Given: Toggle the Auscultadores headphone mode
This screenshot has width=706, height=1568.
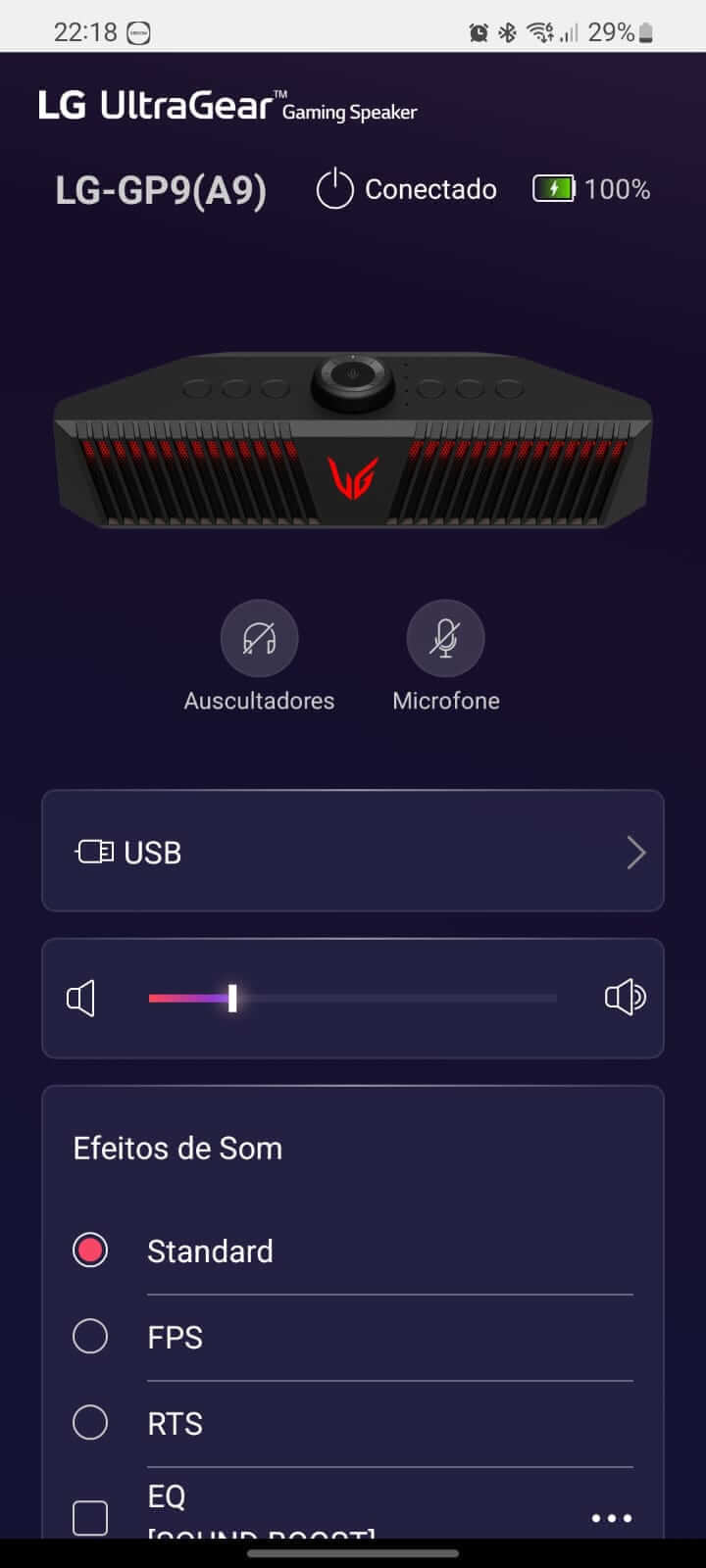Looking at the screenshot, I should 259,639.
